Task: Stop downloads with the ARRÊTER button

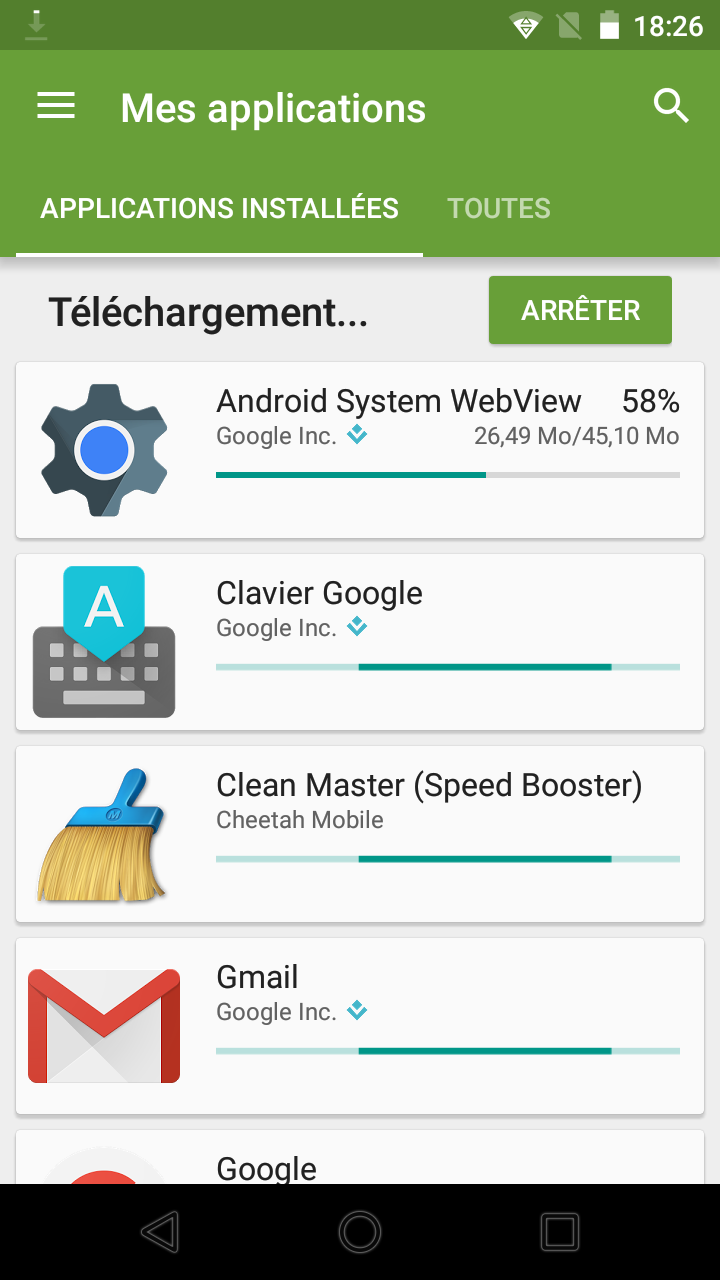Action: pos(580,310)
